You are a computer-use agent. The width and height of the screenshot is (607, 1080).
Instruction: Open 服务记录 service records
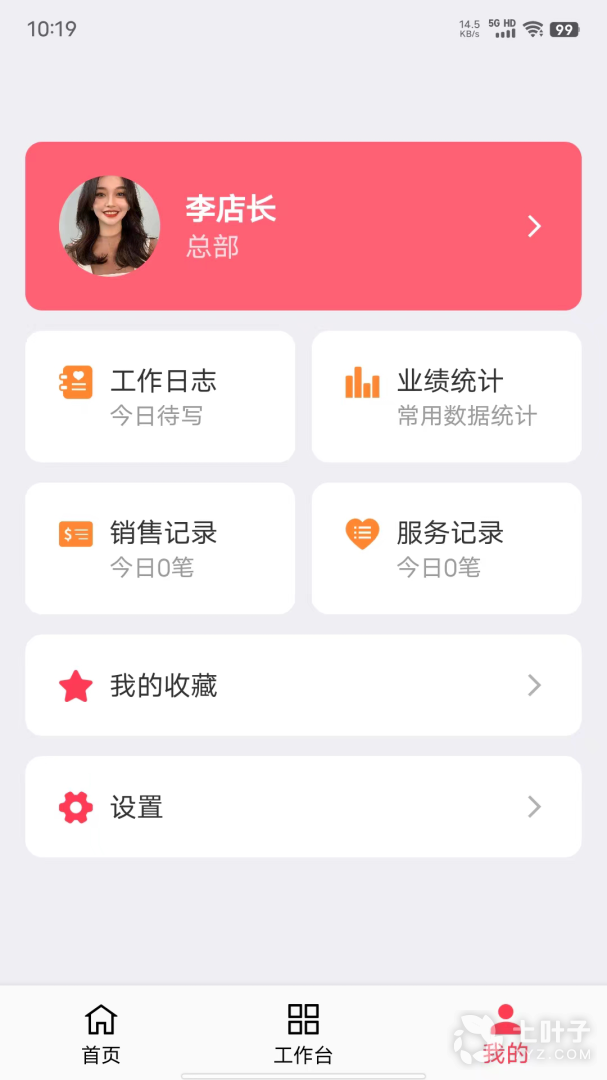[x=446, y=548]
